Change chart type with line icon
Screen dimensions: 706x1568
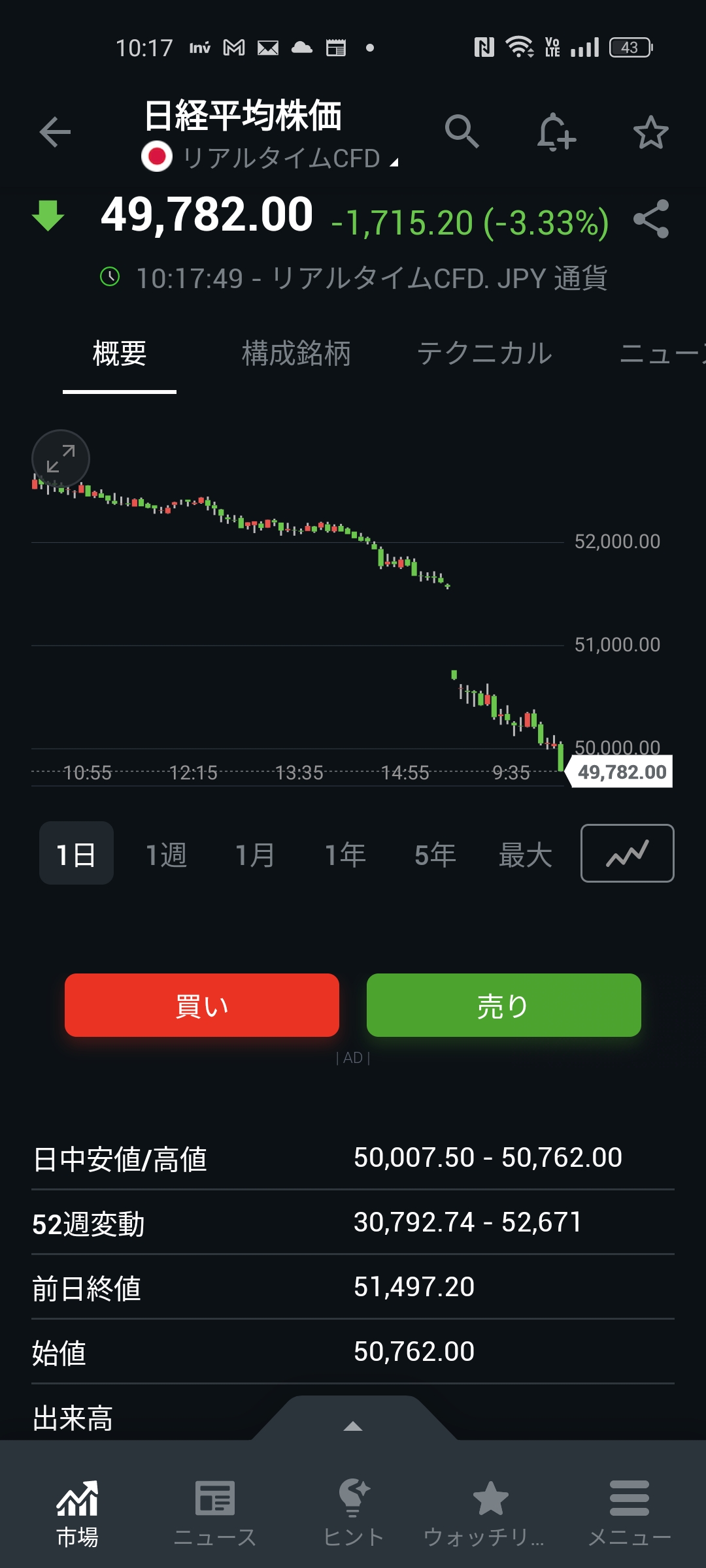tap(627, 853)
